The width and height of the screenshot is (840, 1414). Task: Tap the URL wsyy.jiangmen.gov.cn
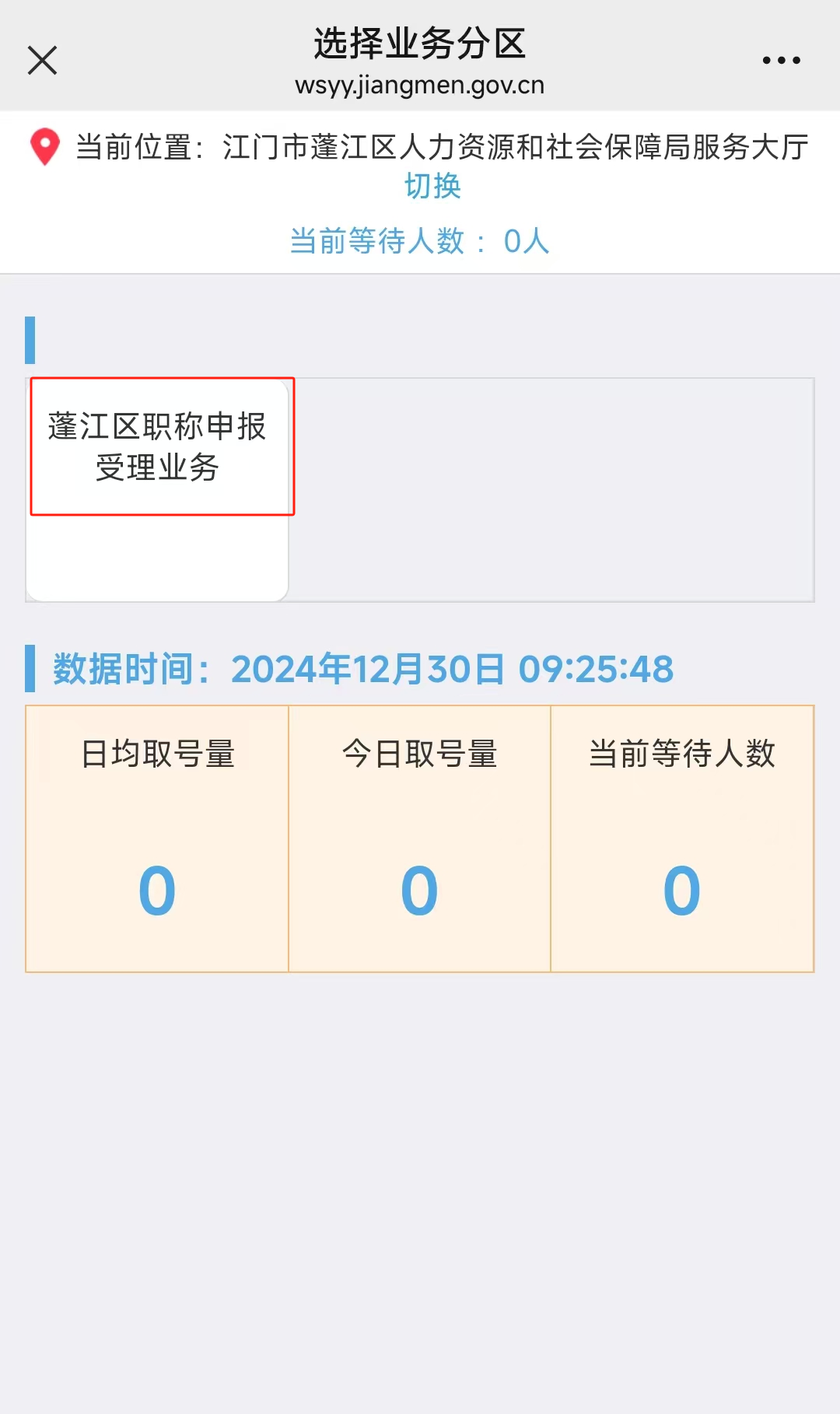418,86
